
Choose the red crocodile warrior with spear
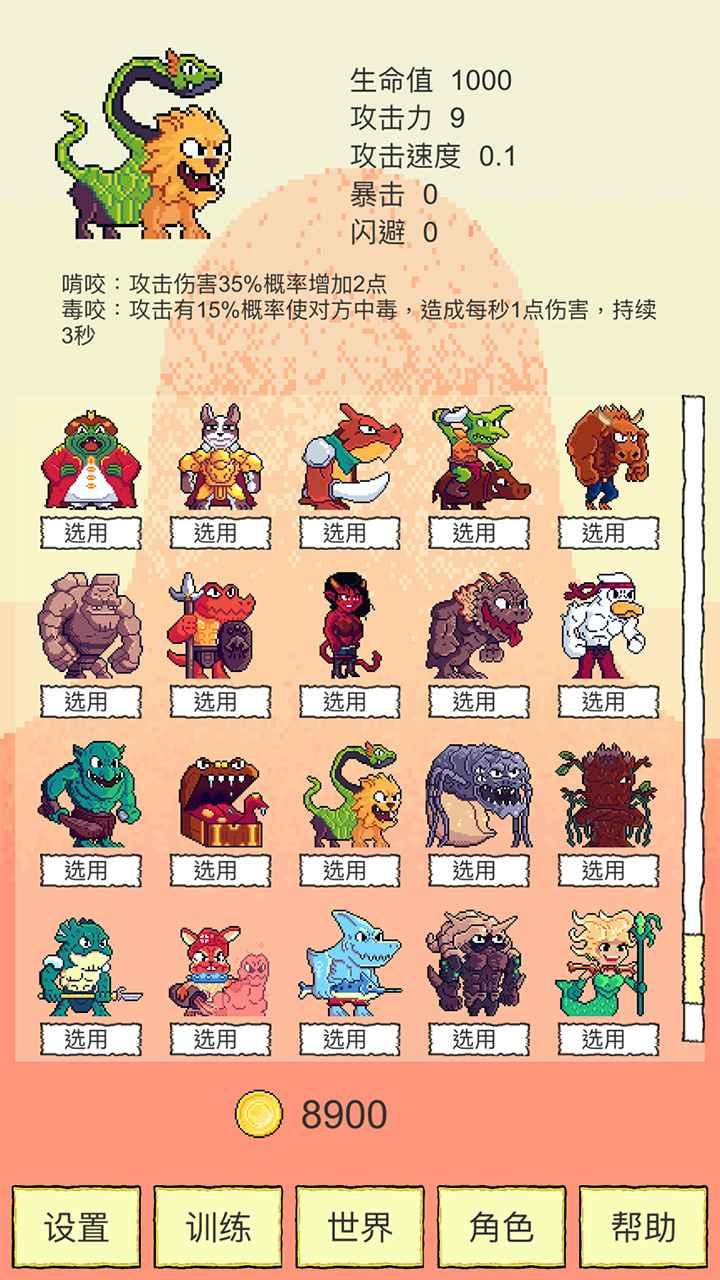(x=216, y=702)
